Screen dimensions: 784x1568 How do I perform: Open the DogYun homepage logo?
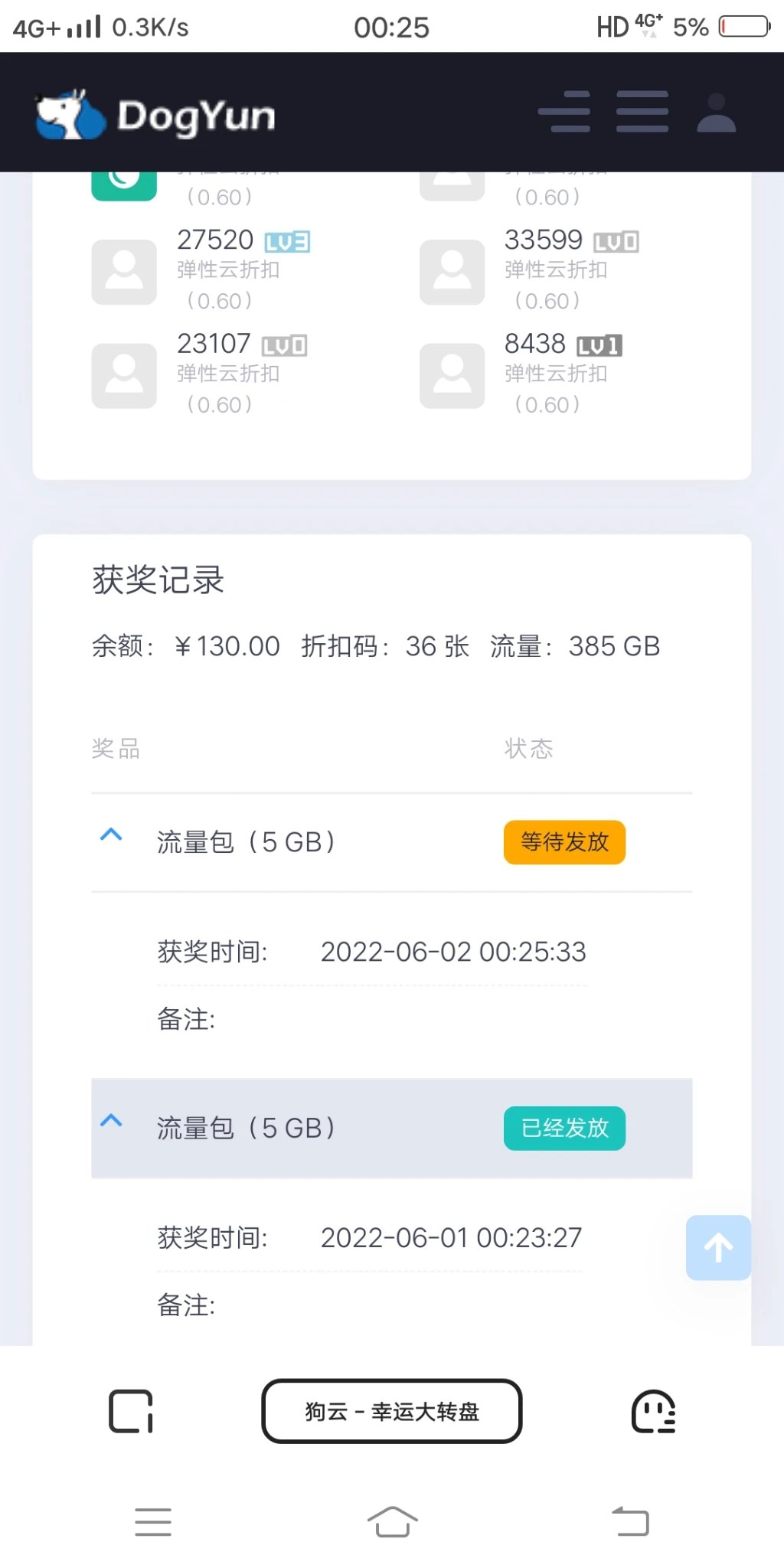pos(155,115)
